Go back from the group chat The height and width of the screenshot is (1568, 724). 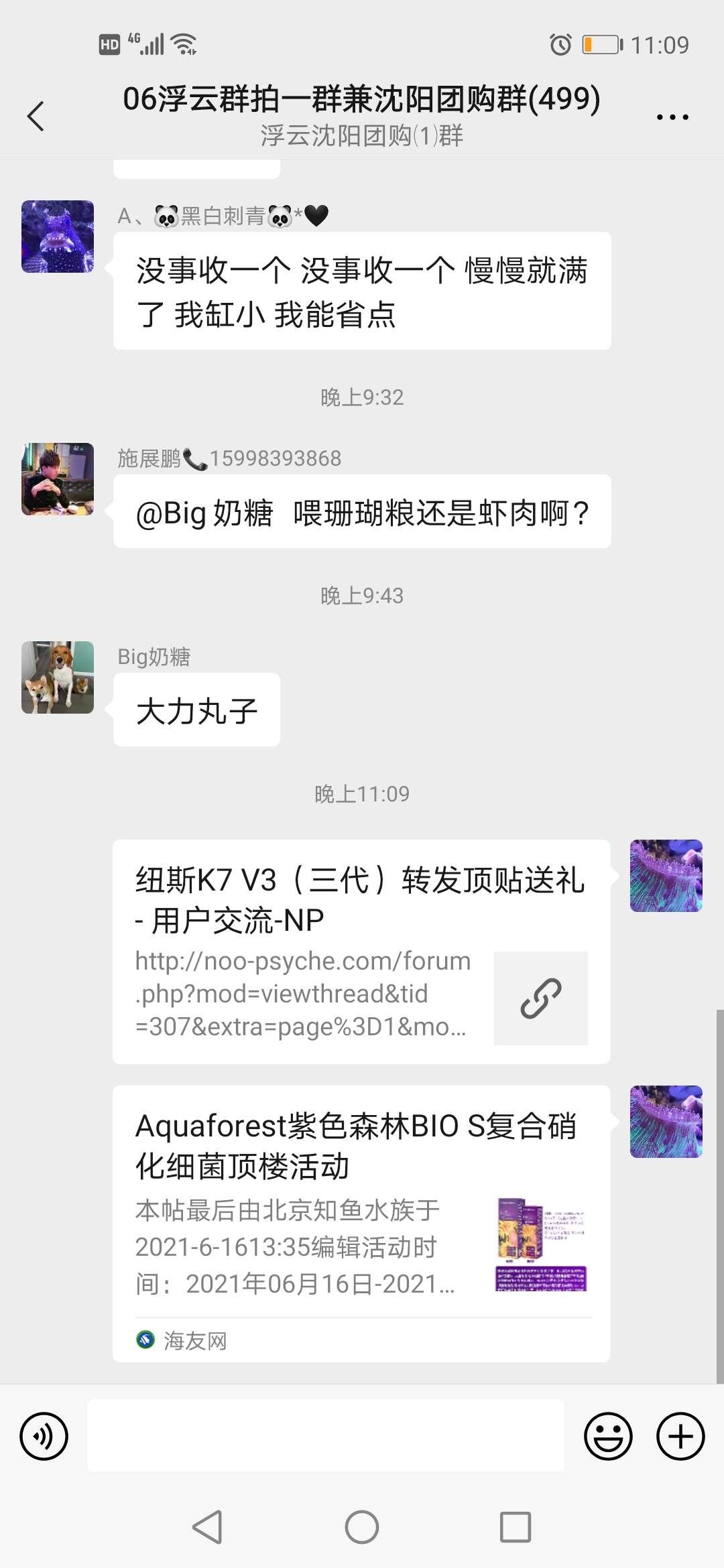(x=36, y=117)
